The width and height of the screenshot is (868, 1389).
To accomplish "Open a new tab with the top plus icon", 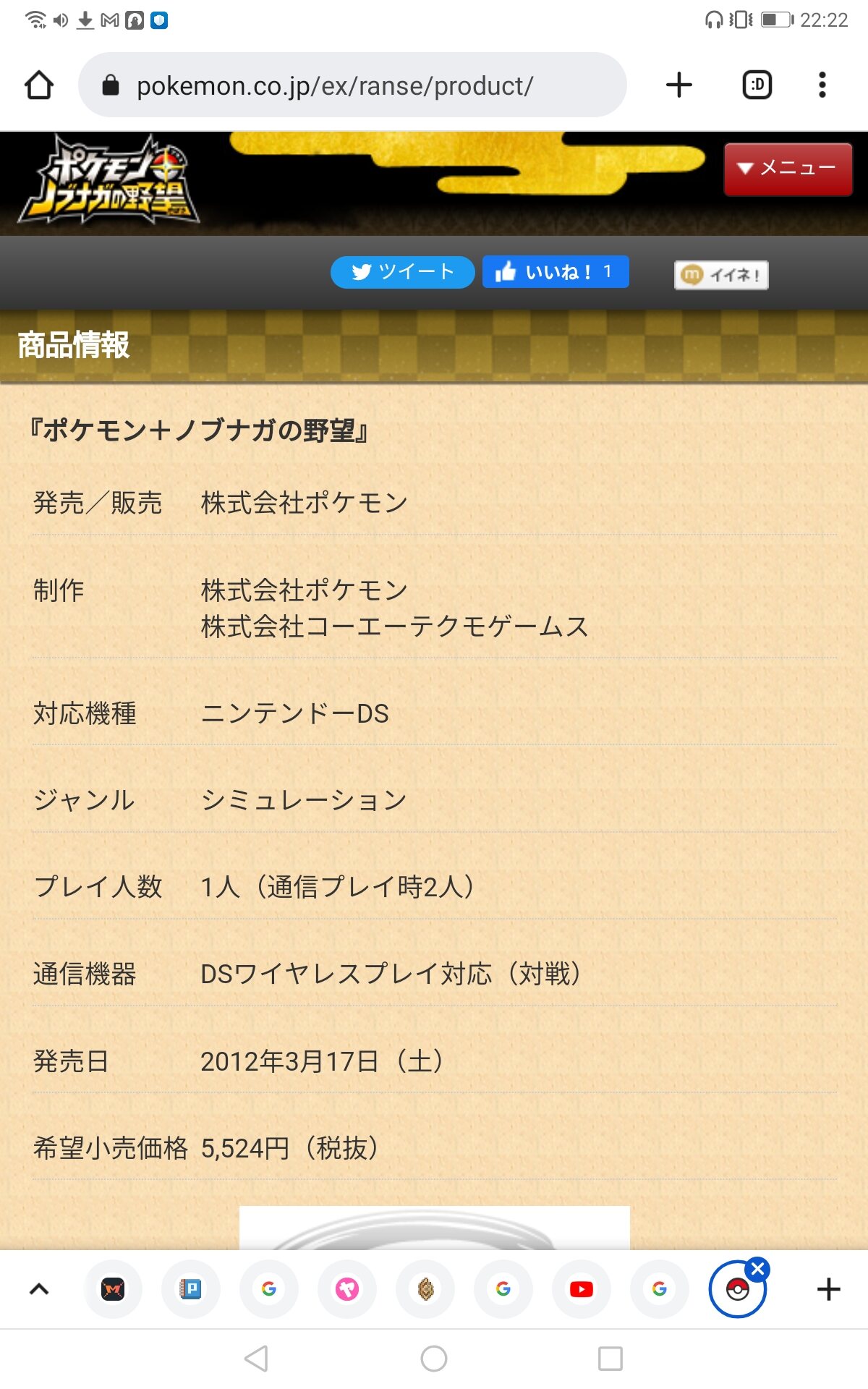I will (x=679, y=85).
